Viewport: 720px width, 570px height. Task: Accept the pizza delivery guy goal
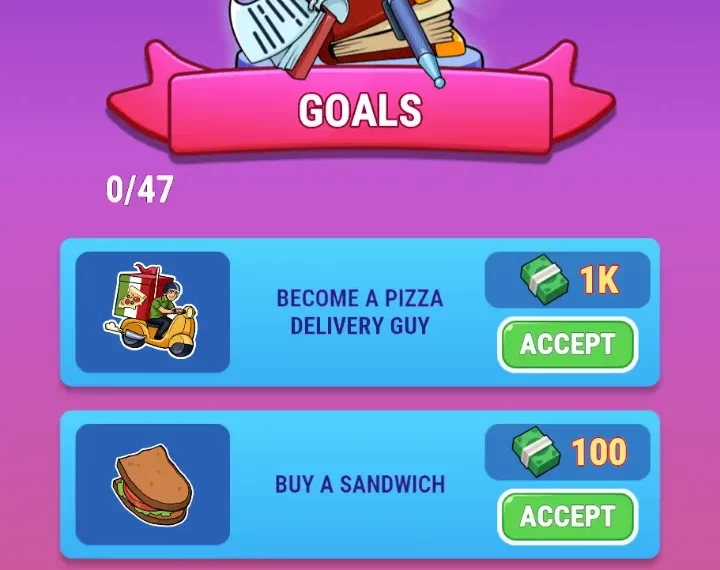(x=567, y=345)
